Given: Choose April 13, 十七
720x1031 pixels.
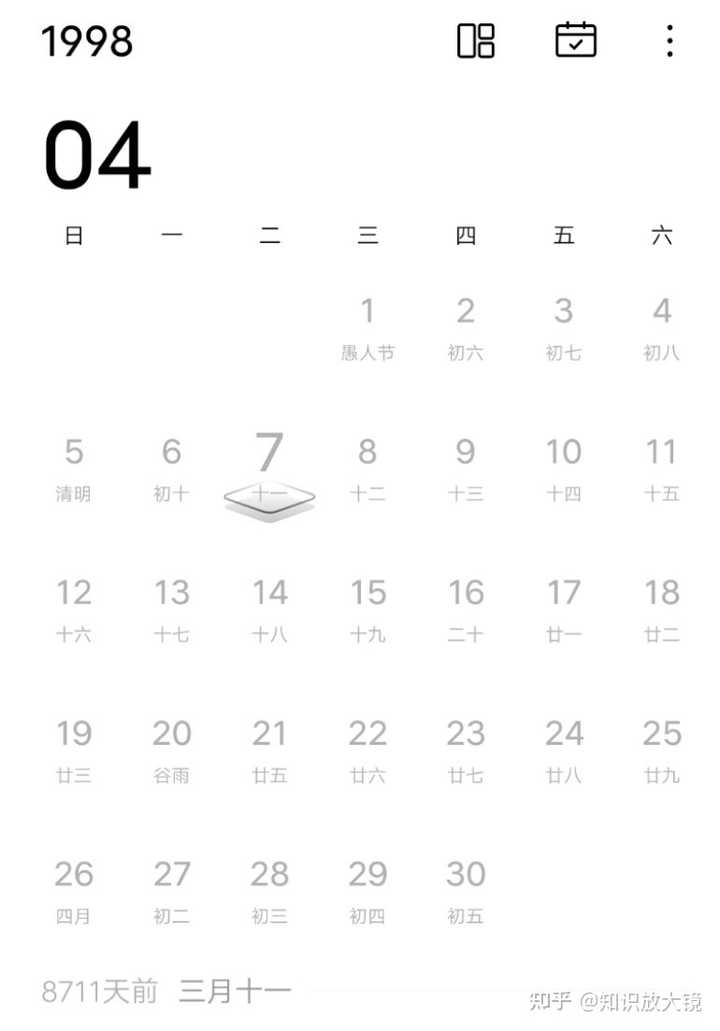Looking at the screenshot, I should tap(171, 608).
